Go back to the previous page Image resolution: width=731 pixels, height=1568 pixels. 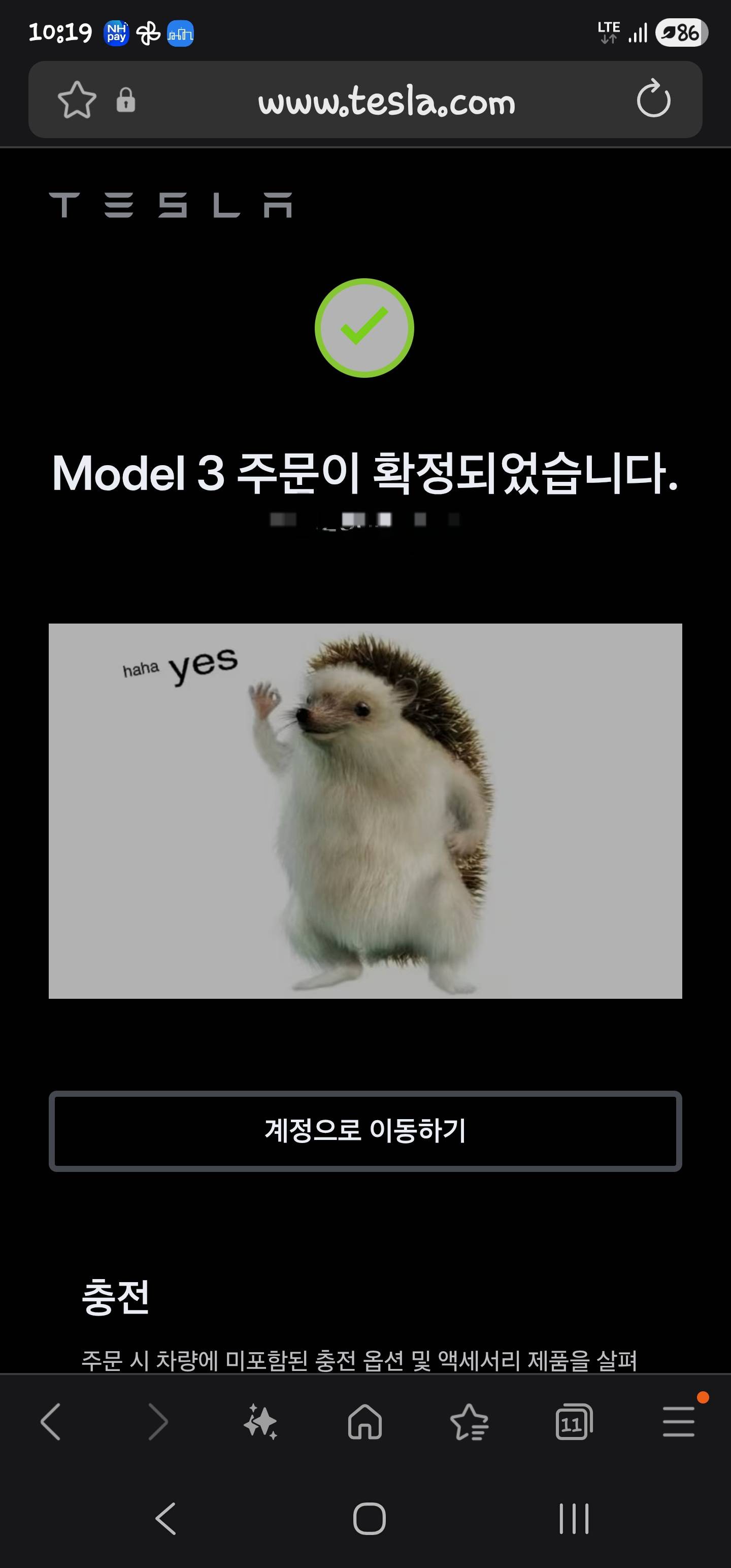51,1422
